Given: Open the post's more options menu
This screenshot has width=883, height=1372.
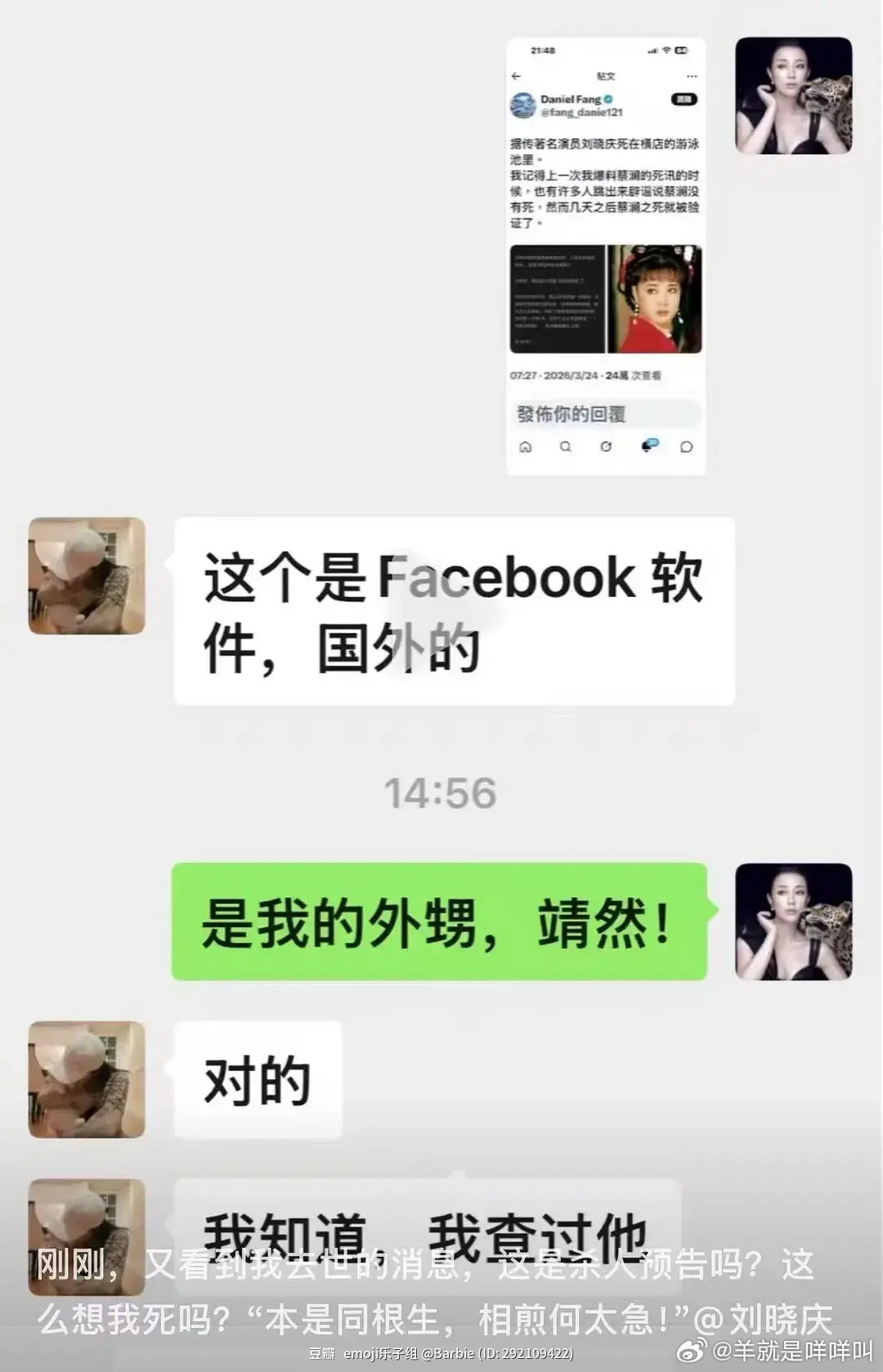Looking at the screenshot, I should click(x=691, y=74).
